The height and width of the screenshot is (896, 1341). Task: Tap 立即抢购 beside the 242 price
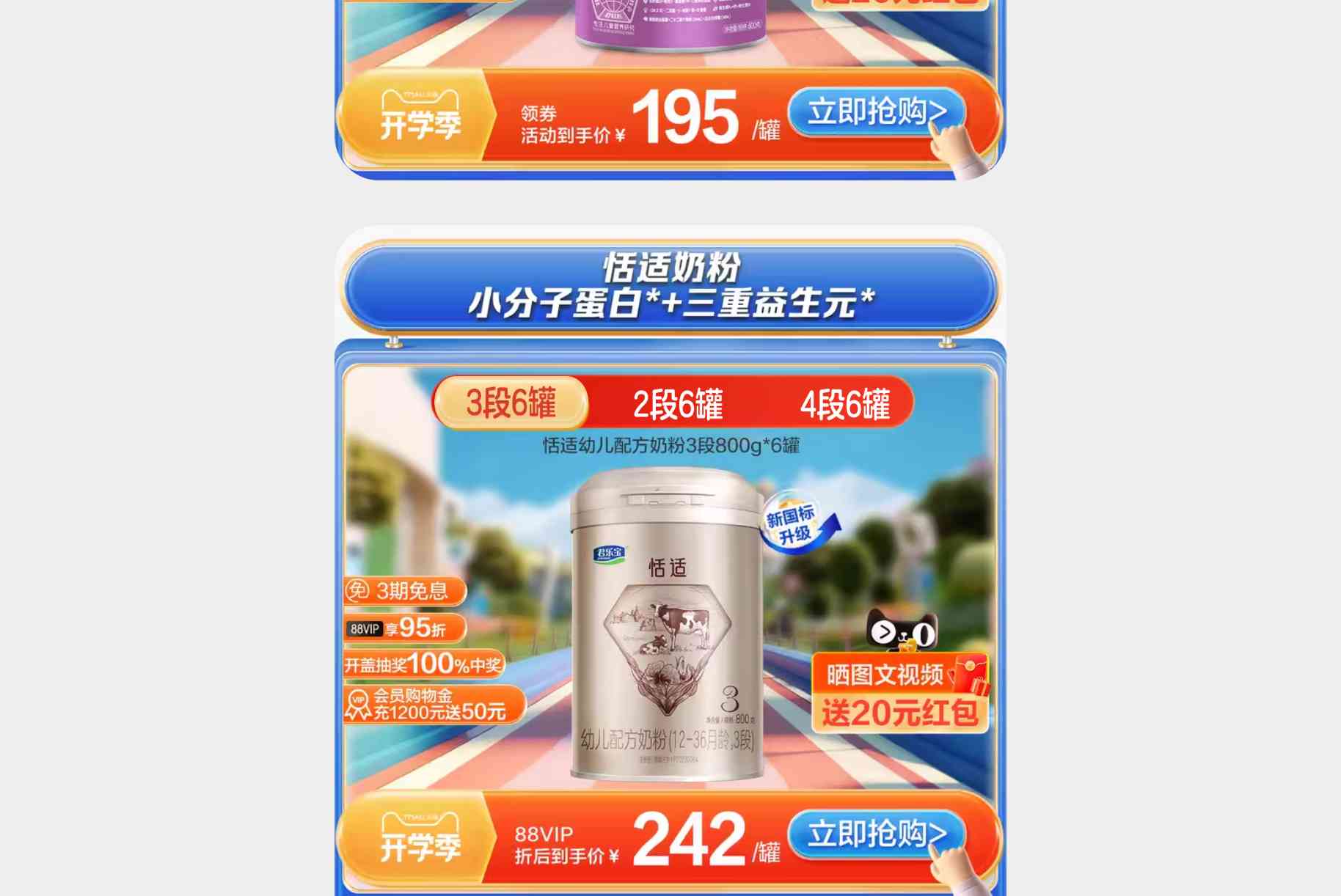(x=876, y=834)
